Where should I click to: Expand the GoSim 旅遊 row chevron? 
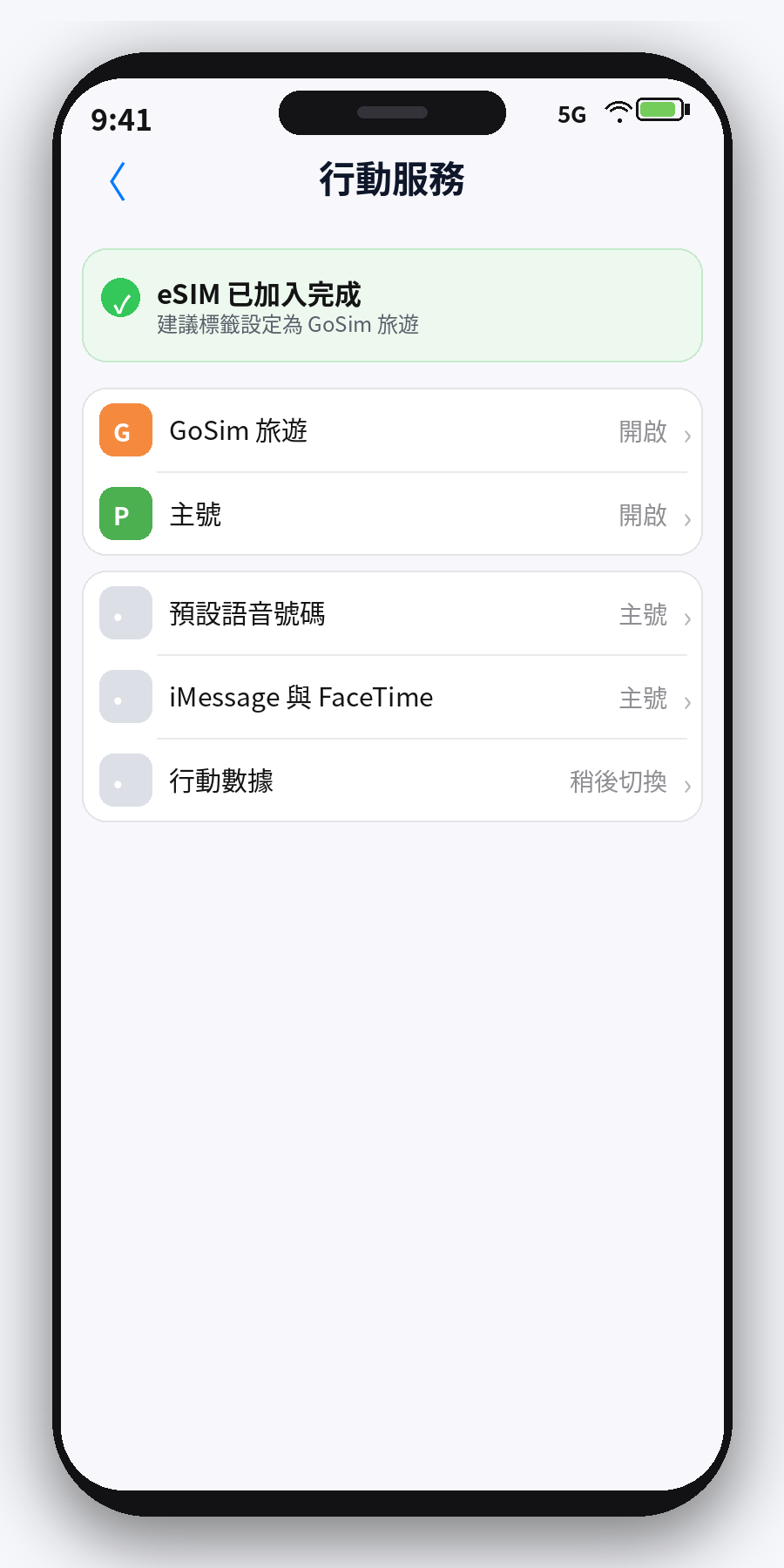tap(687, 433)
